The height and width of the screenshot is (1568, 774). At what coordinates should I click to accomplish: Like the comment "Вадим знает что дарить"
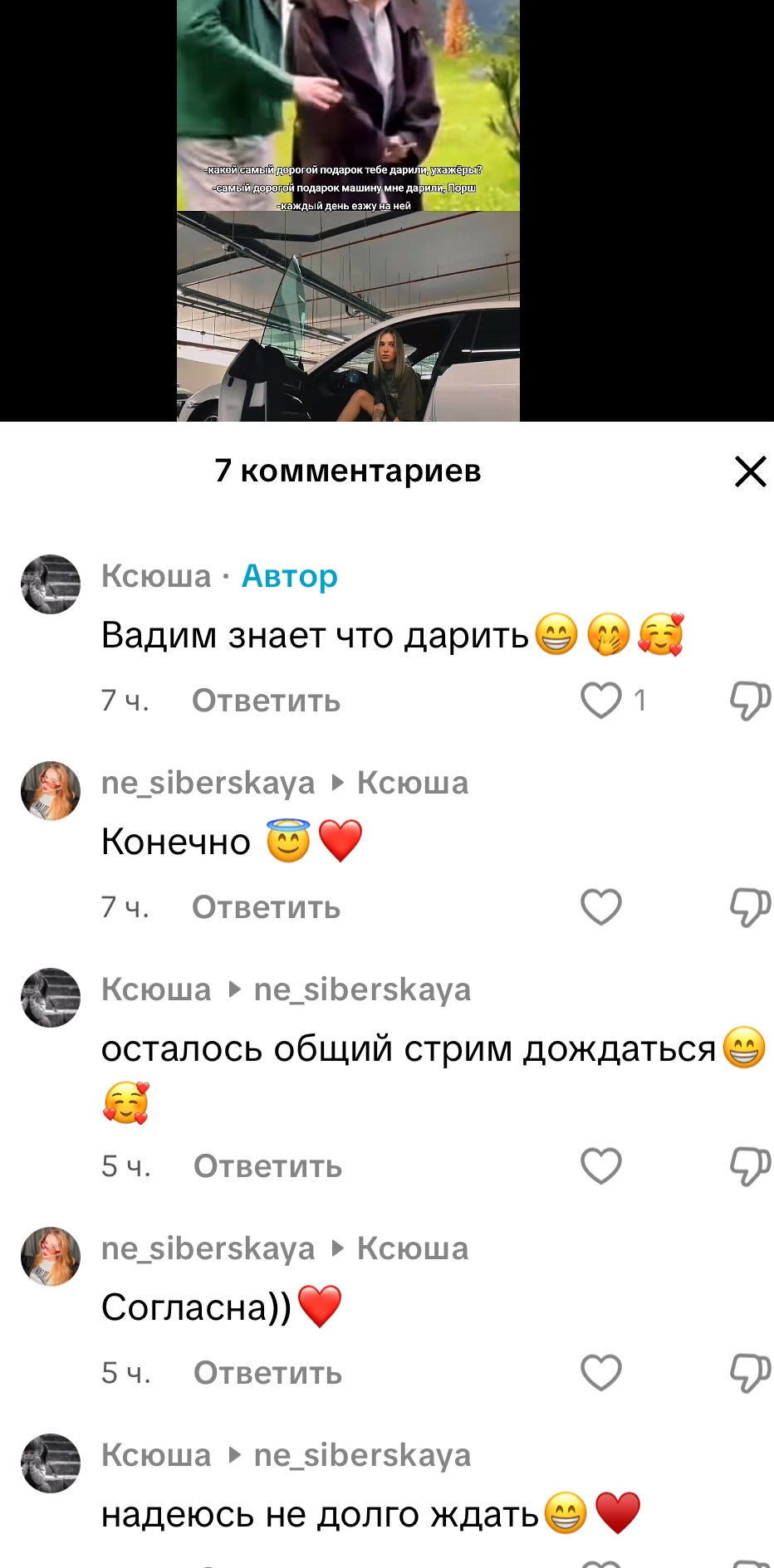pyautogui.click(x=601, y=700)
